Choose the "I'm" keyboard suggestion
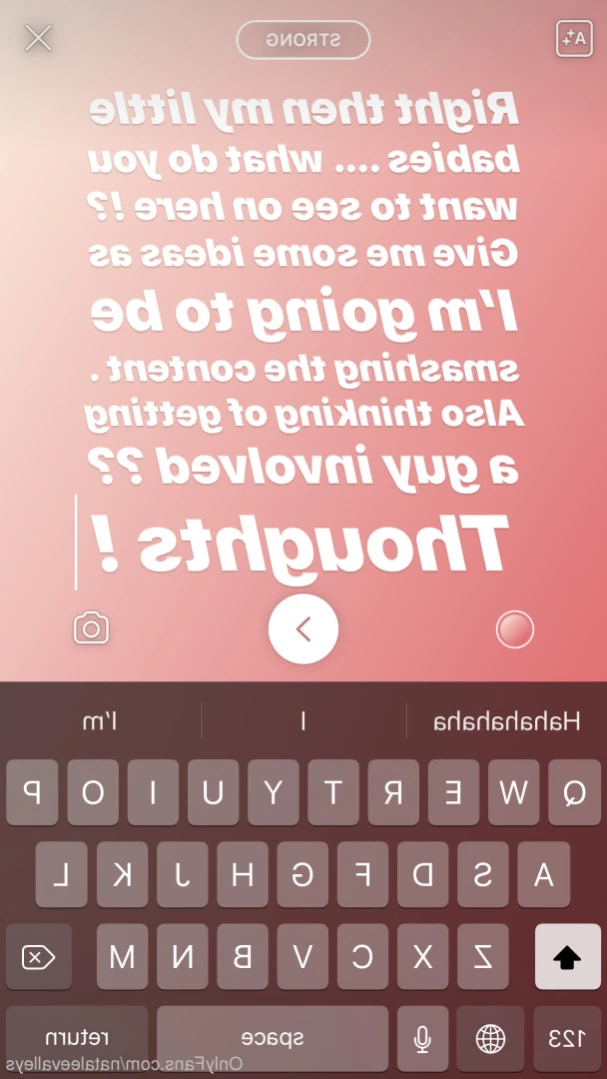The width and height of the screenshot is (607, 1079). point(100,722)
